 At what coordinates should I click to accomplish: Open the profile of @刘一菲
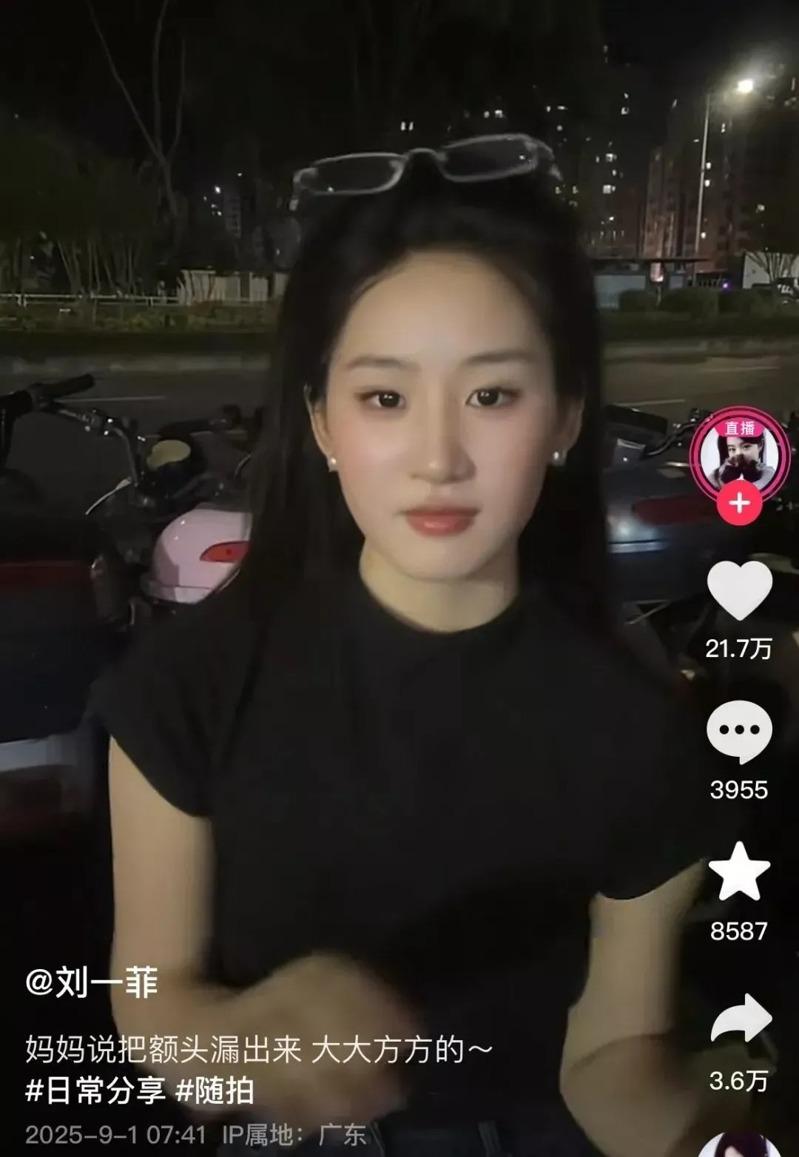tap(91, 982)
